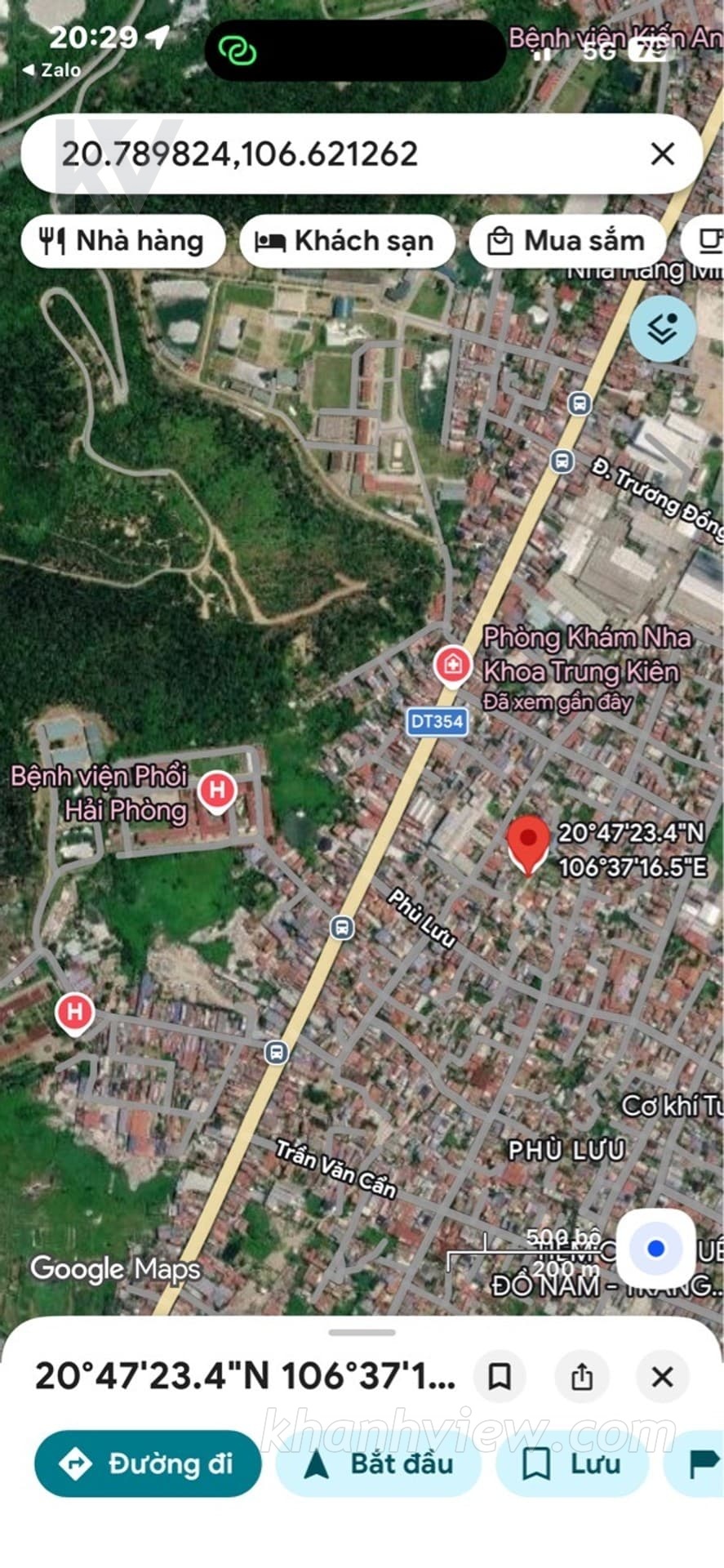
Task: Share this pinned location
Action: (581, 1377)
